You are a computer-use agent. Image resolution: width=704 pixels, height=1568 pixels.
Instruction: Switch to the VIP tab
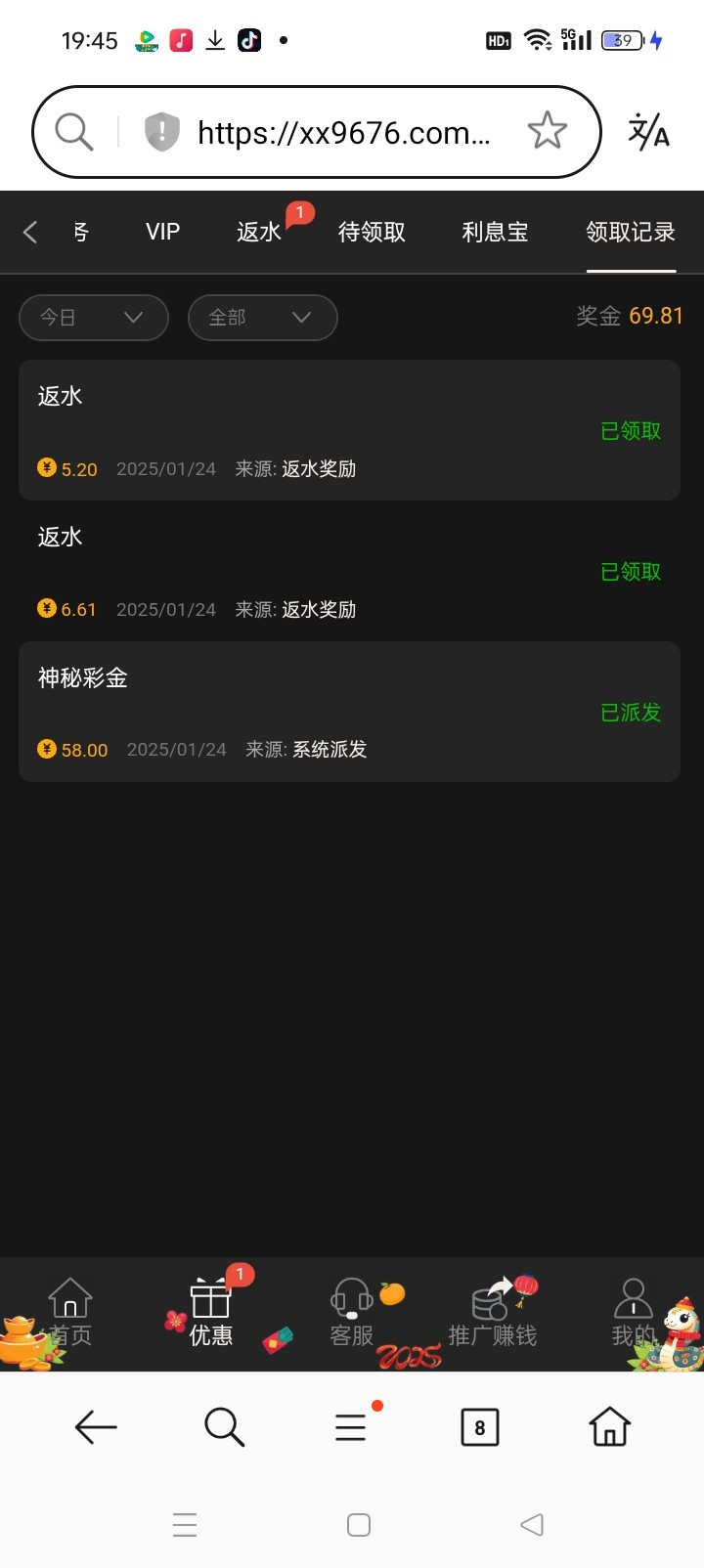click(162, 232)
